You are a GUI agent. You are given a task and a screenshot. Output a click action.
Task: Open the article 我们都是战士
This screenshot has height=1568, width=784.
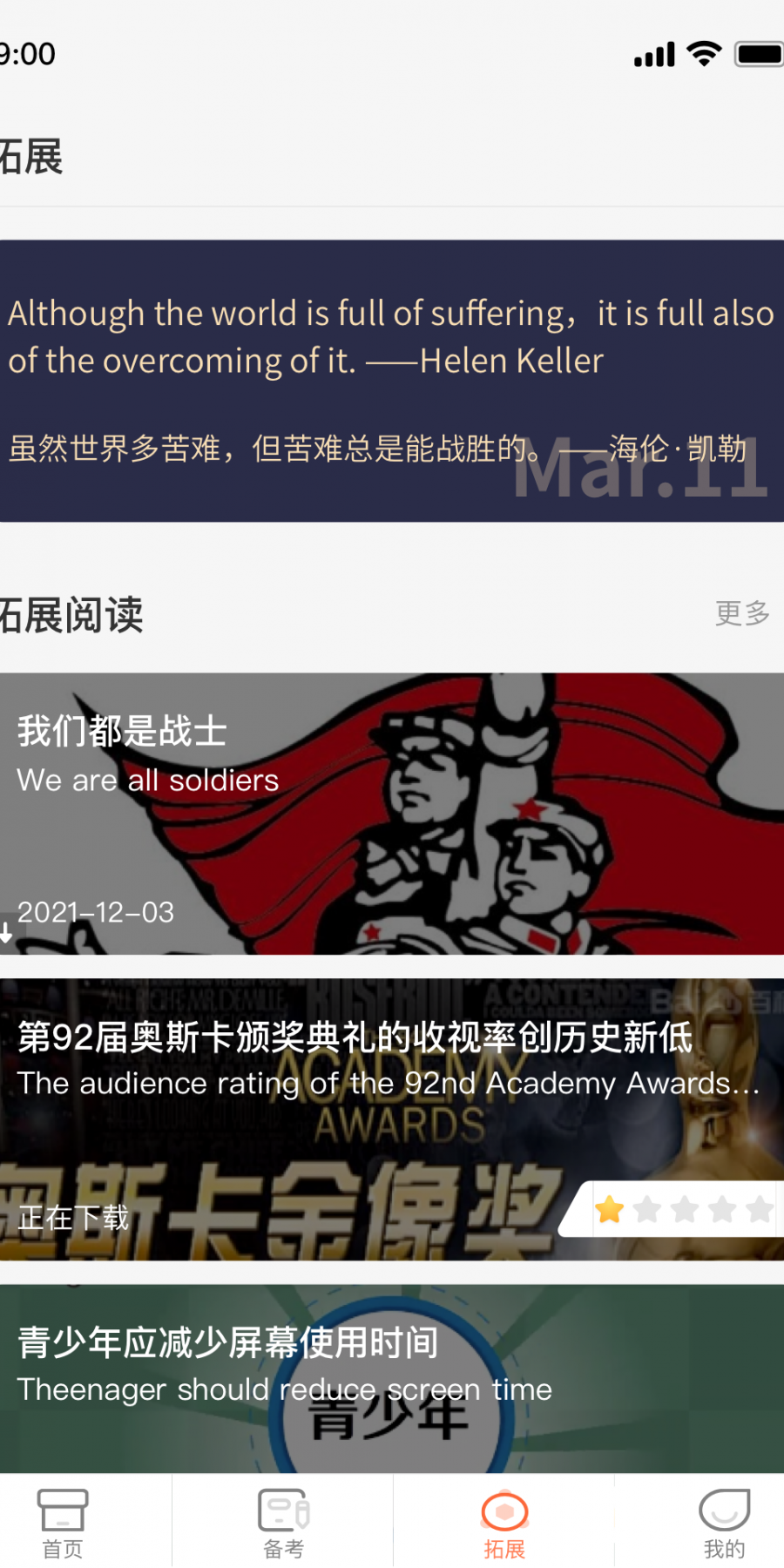392,814
